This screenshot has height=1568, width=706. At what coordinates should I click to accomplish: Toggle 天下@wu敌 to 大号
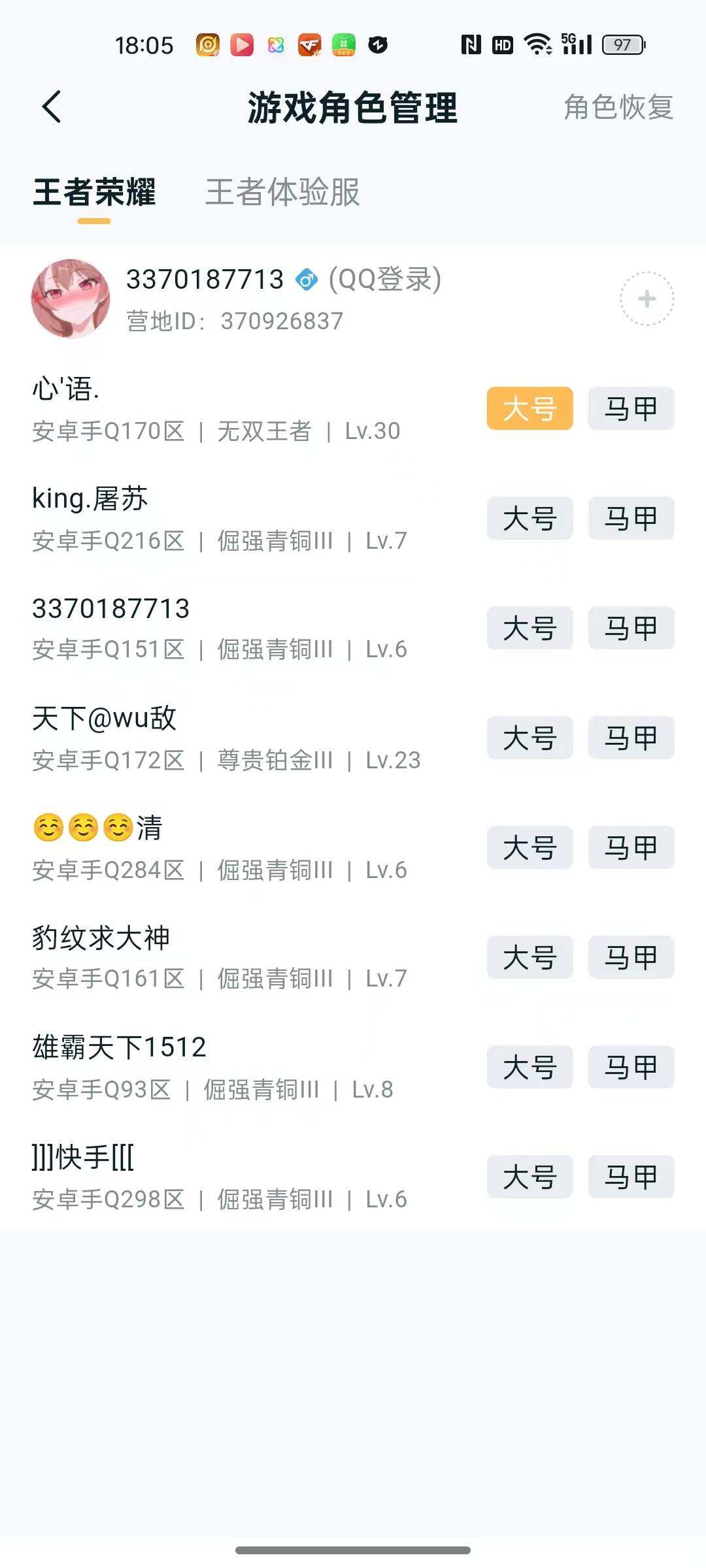coord(529,738)
